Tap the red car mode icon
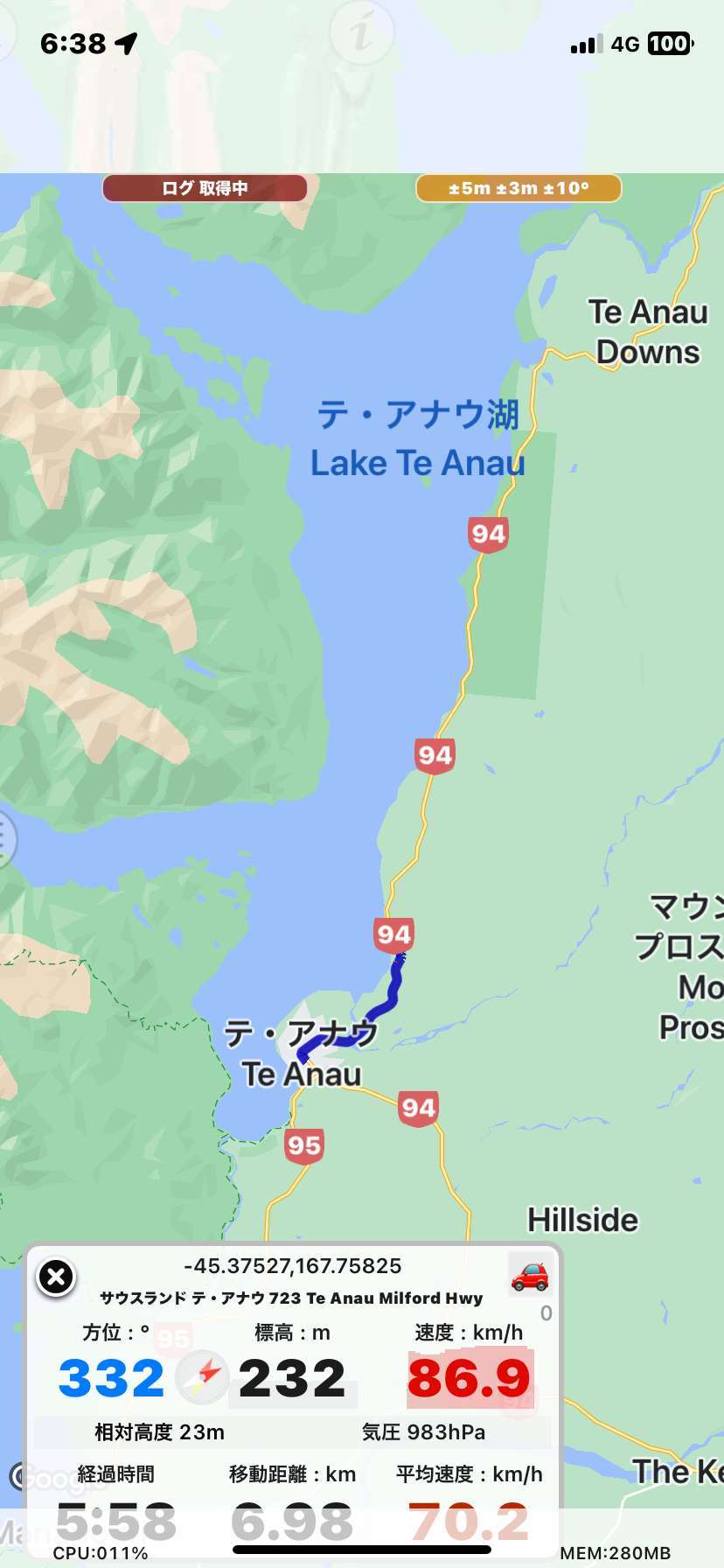 (x=530, y=1277)
